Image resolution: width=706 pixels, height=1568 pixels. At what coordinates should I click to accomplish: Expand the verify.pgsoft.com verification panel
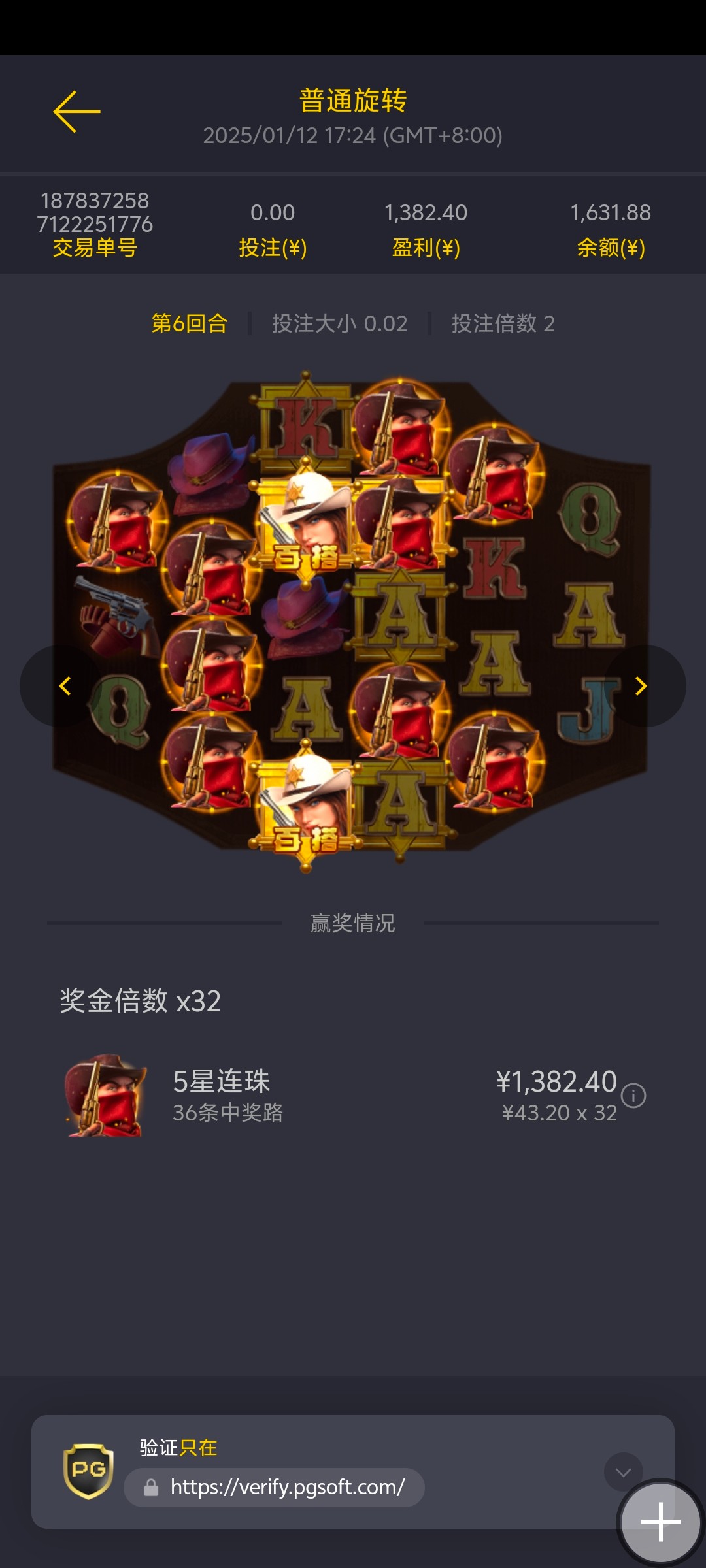coord(622,1471)
